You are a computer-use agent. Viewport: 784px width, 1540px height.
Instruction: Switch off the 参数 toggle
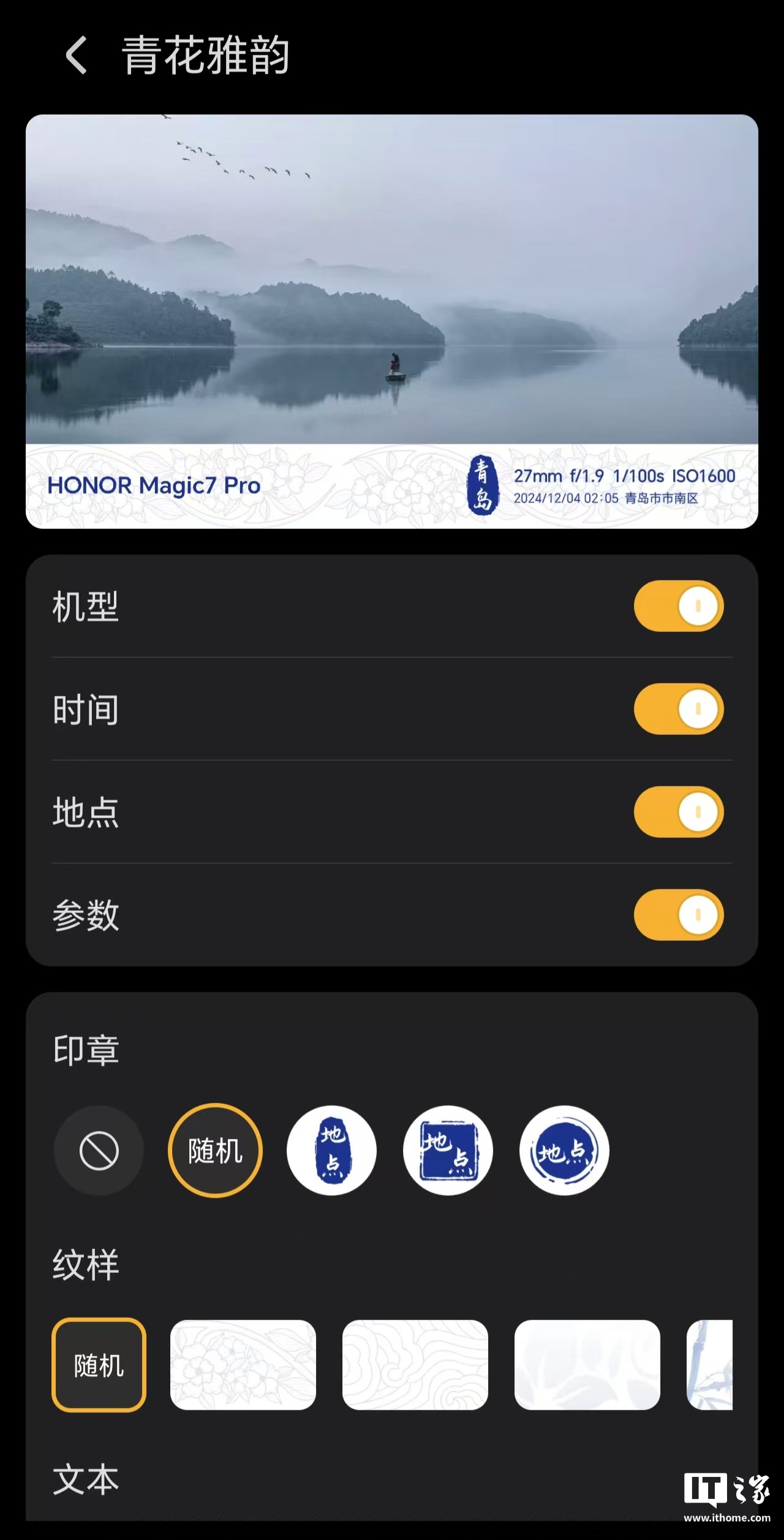coord(679,915)
